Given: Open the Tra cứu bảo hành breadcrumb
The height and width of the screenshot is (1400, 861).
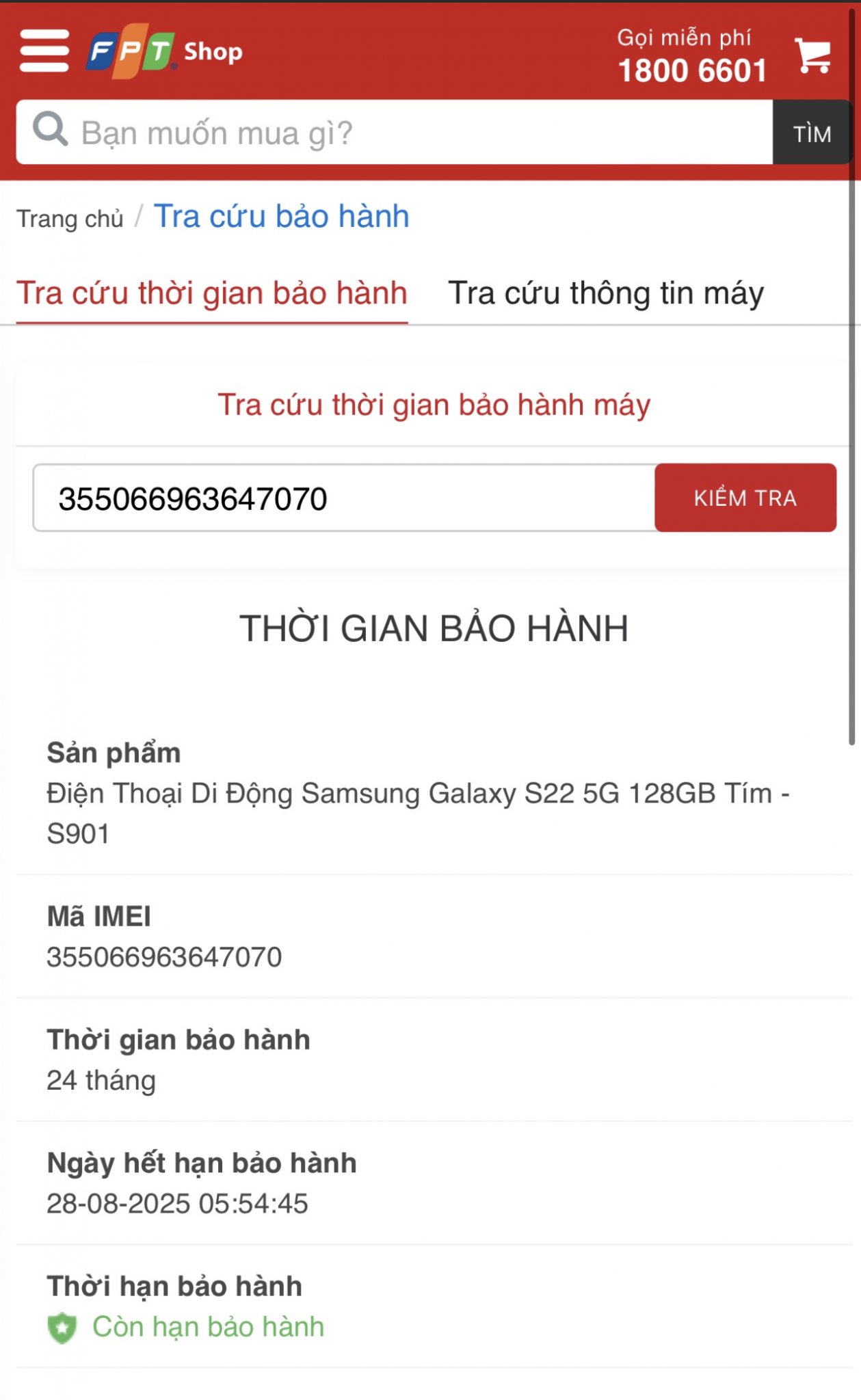Looking at the screenshot, I should coord(282,216).
